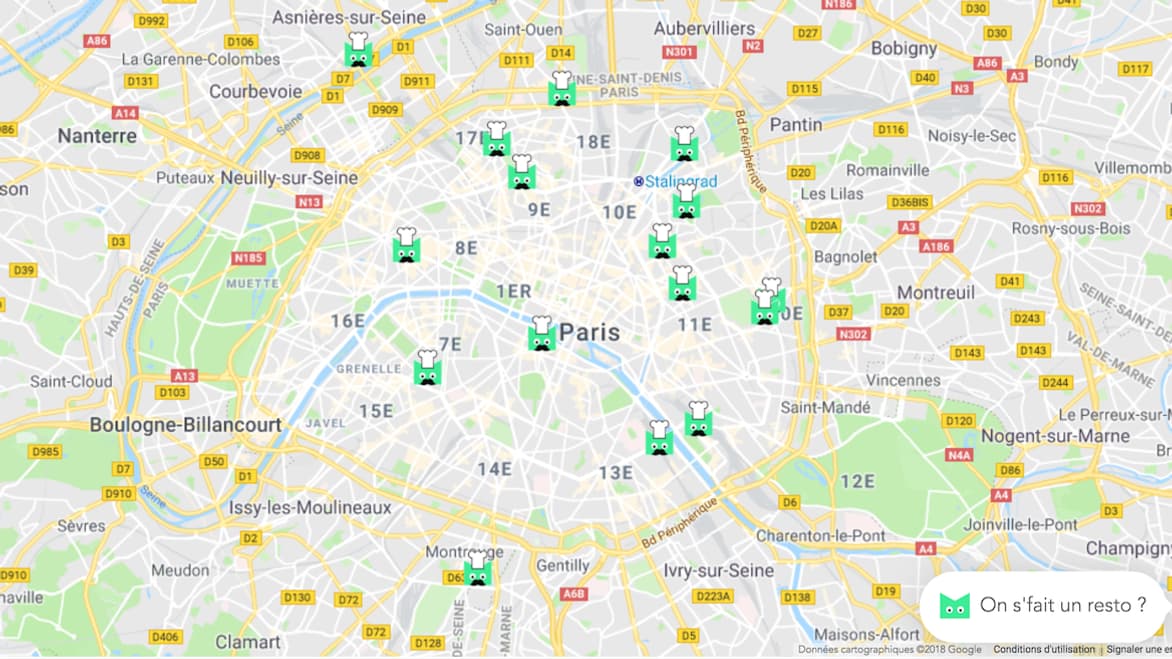Image resolution: width=1172 pixels, height=659 pixels.
Task: Select the restaurant marker near Asnières-sur-Seine
Action: [x=358, y=50]
